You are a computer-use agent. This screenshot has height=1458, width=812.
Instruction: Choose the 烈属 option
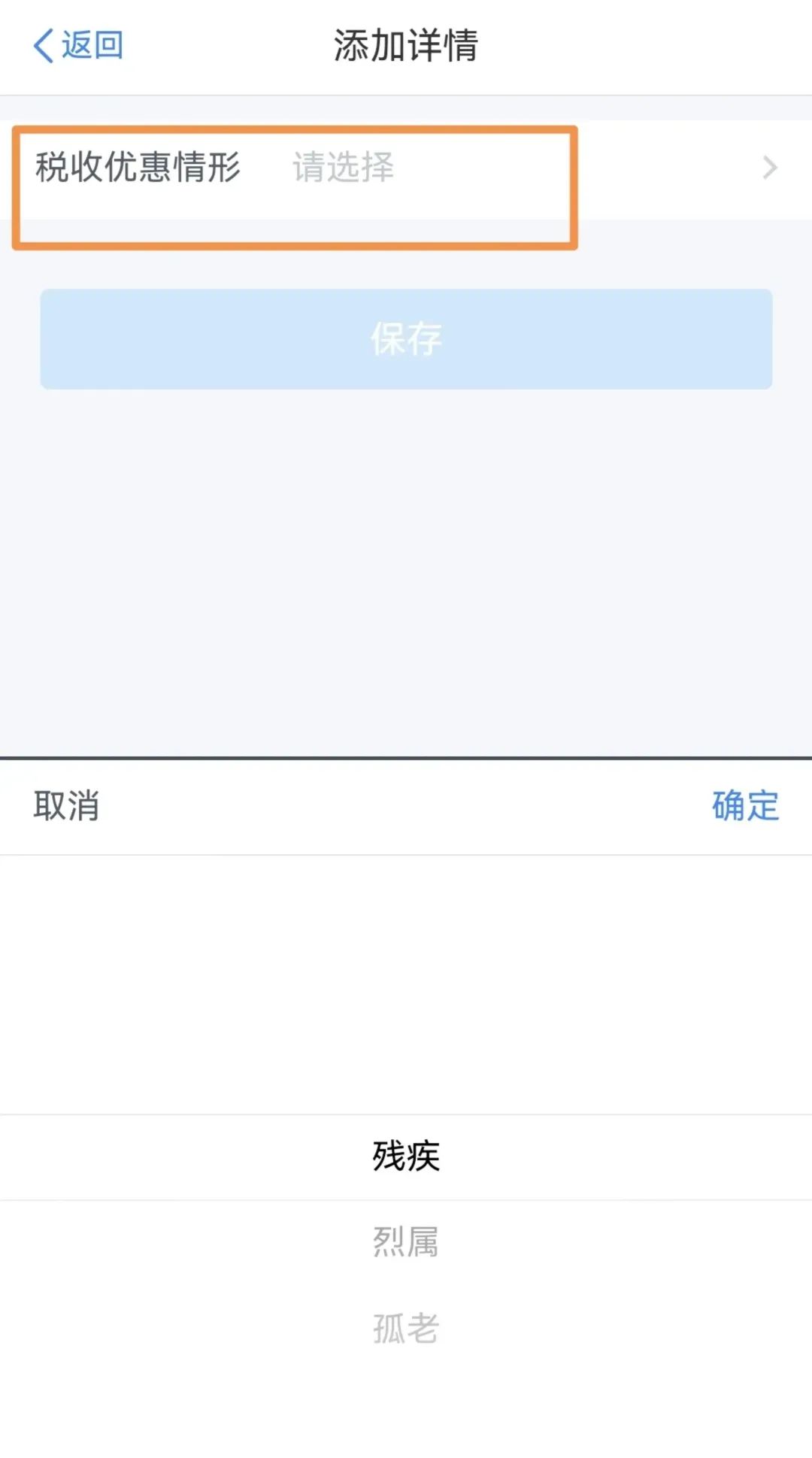tap(406, 1242)
